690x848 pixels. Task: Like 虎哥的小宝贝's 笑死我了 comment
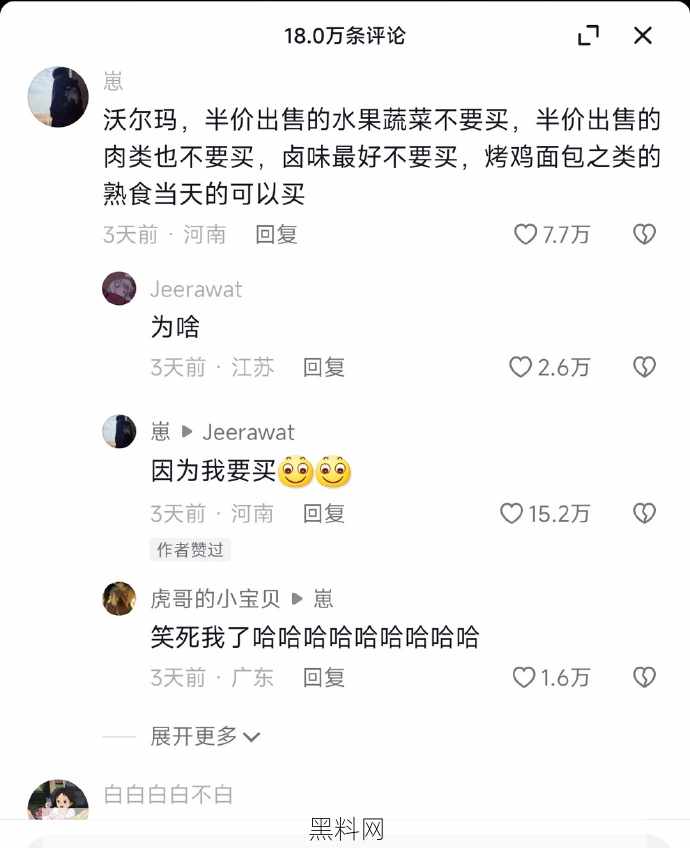[x=524, y=678]
